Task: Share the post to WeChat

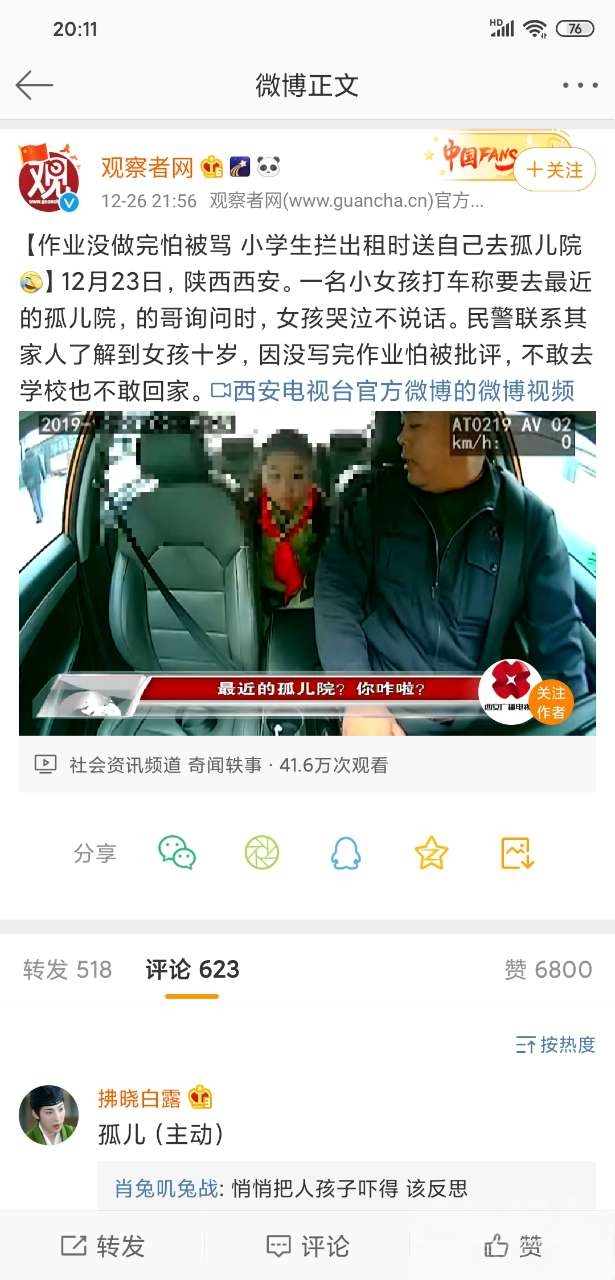Action: pos(177,853)
